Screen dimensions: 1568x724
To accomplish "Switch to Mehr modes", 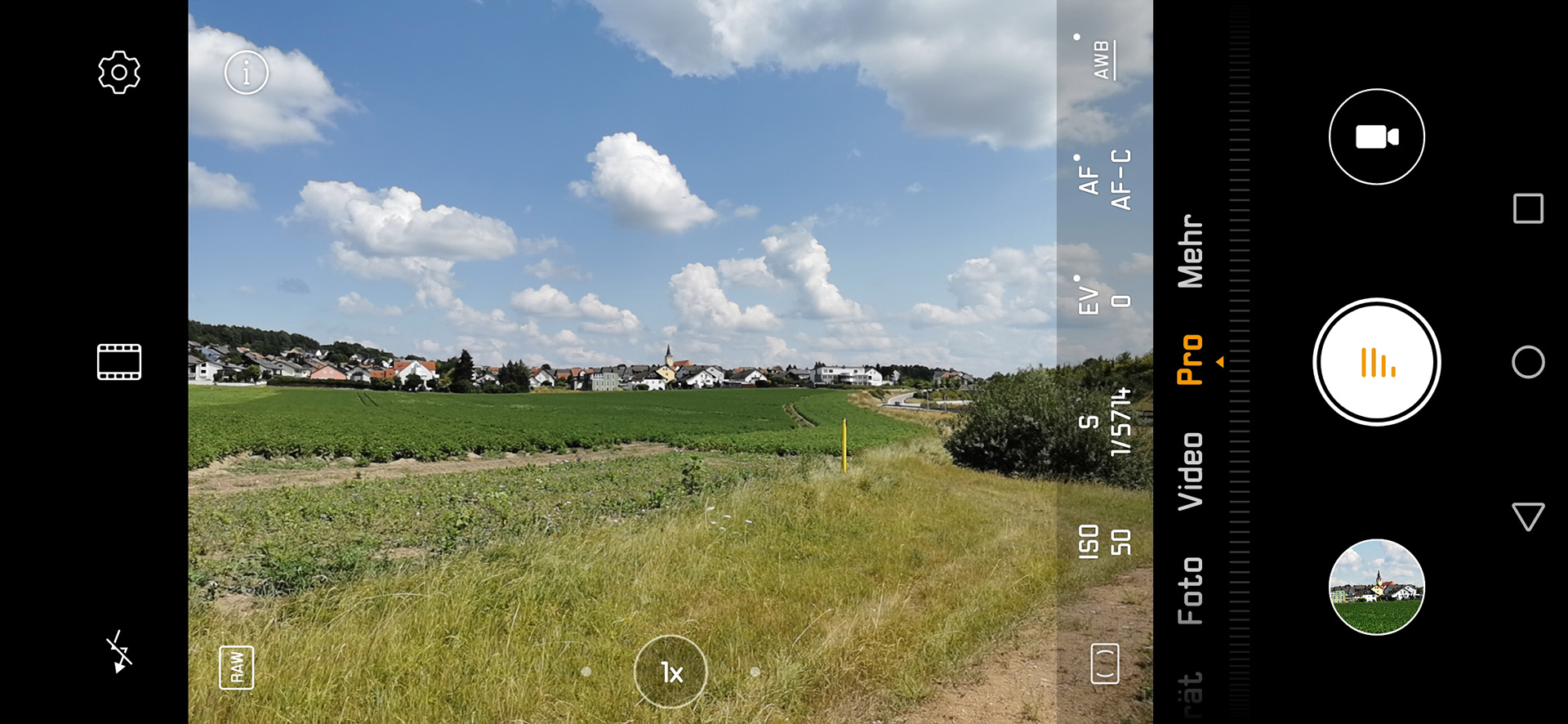I will 1190,252.
